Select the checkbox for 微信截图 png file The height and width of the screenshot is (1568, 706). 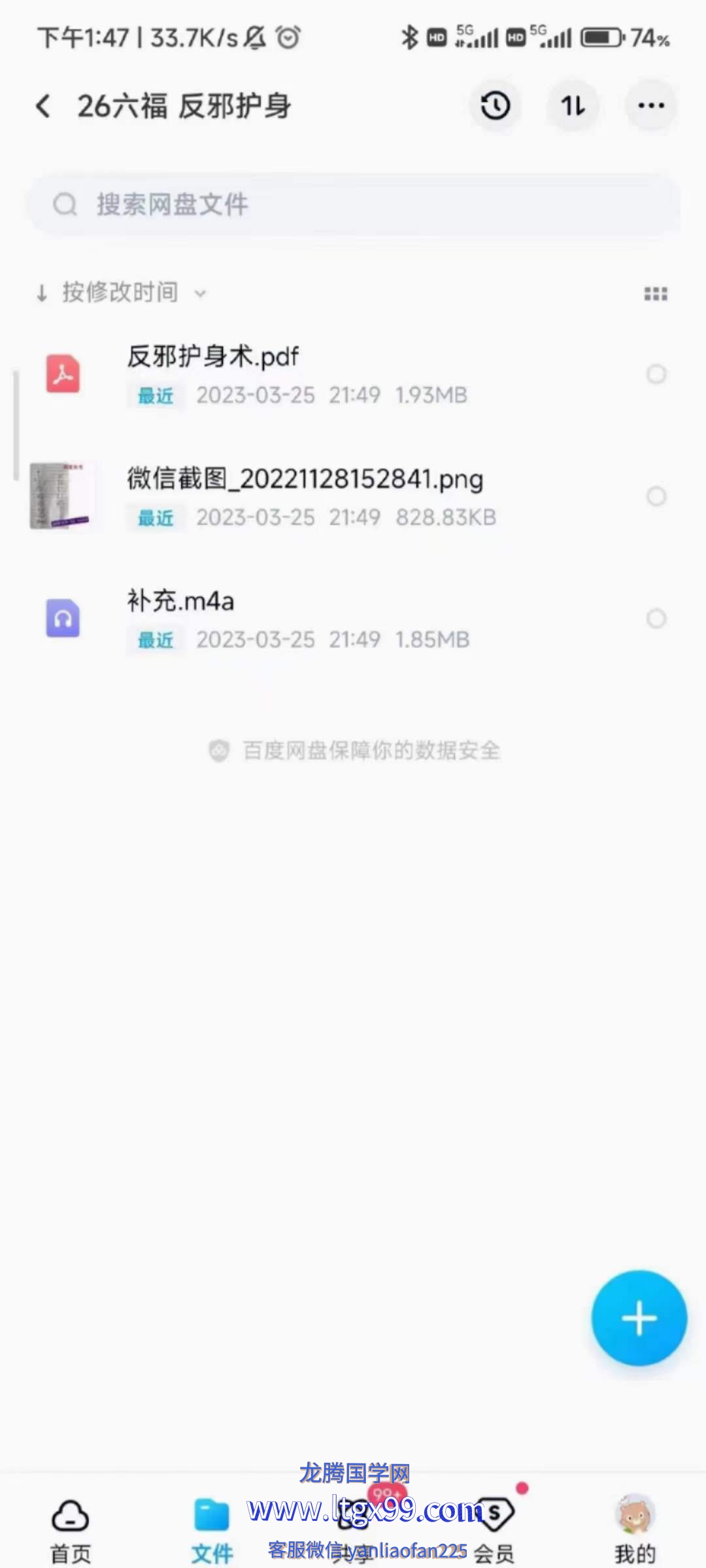(656, 497)
